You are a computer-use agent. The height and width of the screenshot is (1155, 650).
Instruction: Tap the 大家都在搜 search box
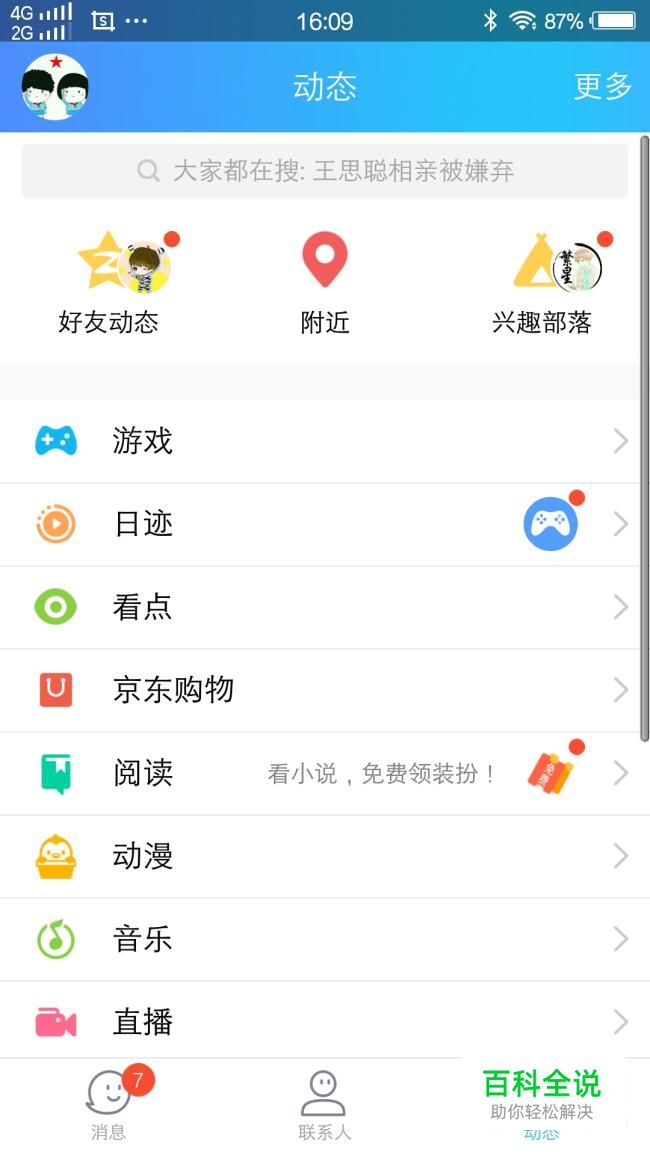tap(325, 171)
